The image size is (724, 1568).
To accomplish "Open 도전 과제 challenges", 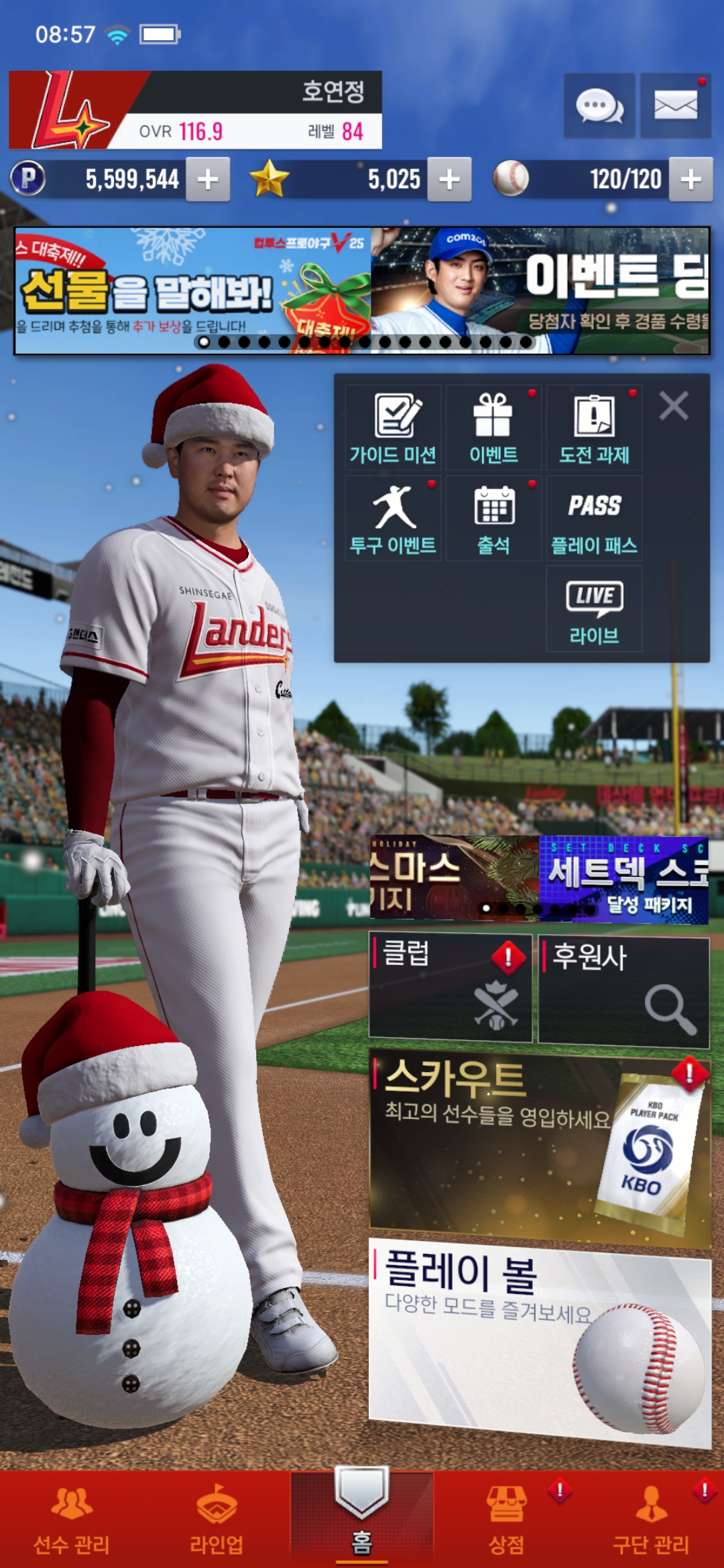I will (x=594, y=428).
